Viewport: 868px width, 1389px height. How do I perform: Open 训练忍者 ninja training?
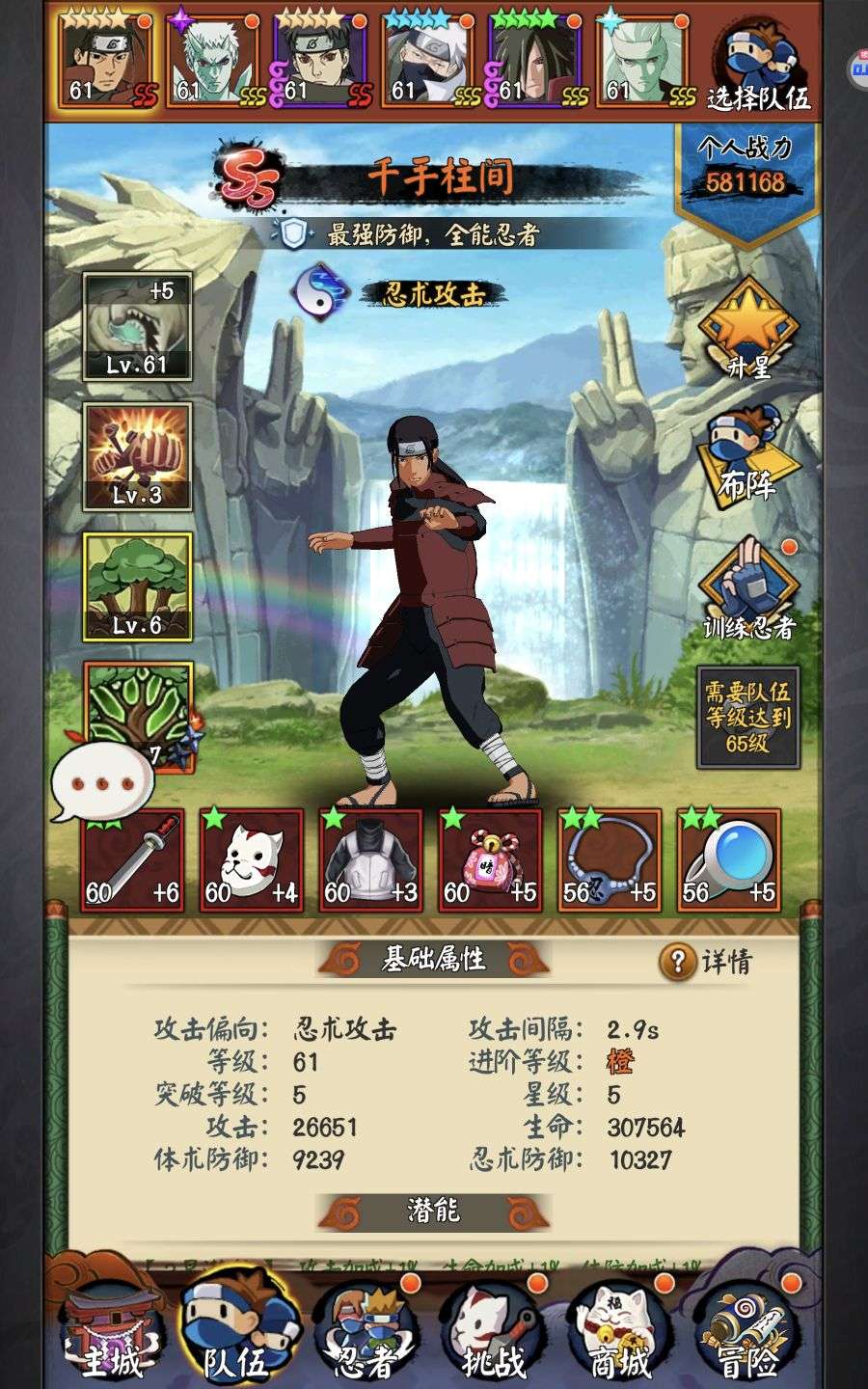(x=748, y=590)
